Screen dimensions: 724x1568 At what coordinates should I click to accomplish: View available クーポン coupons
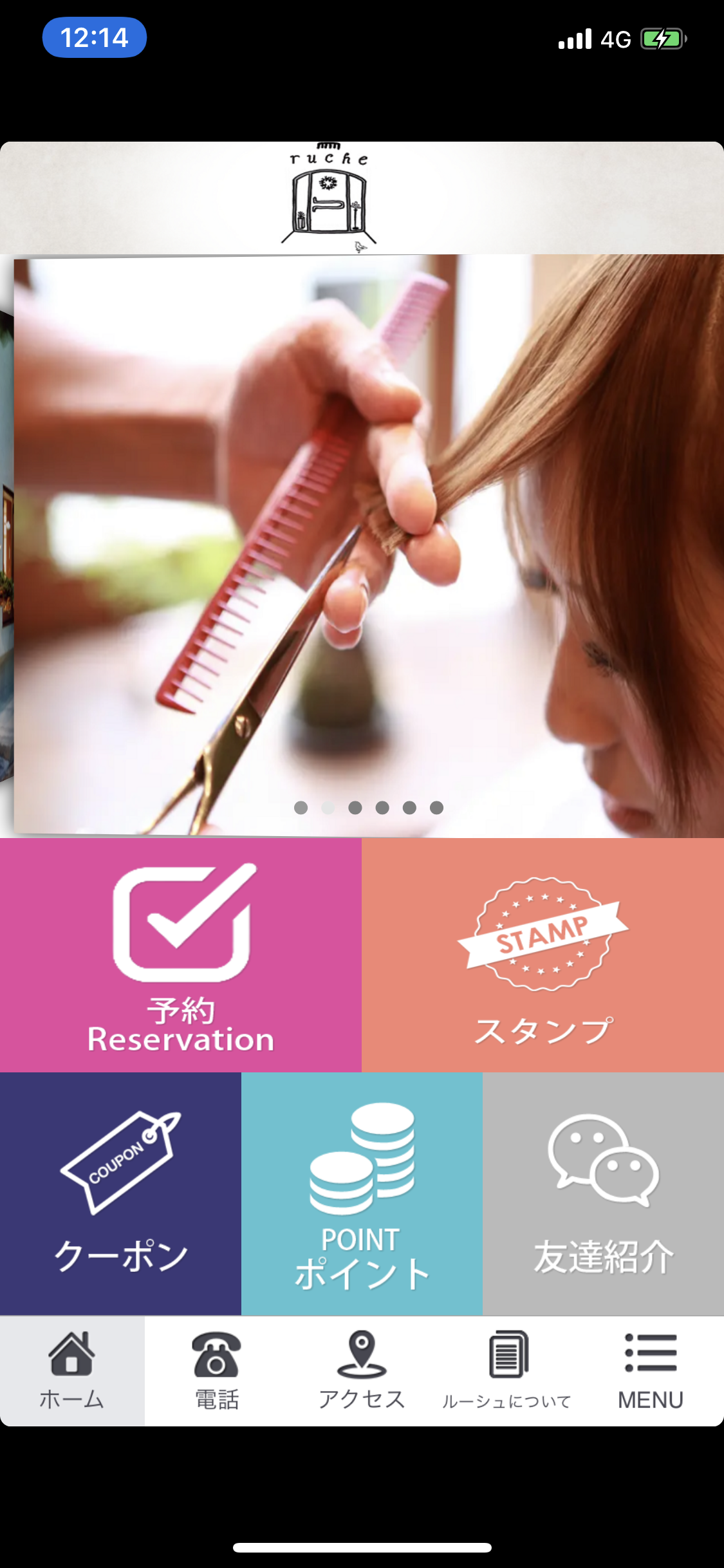click(x=120, y=1193)
